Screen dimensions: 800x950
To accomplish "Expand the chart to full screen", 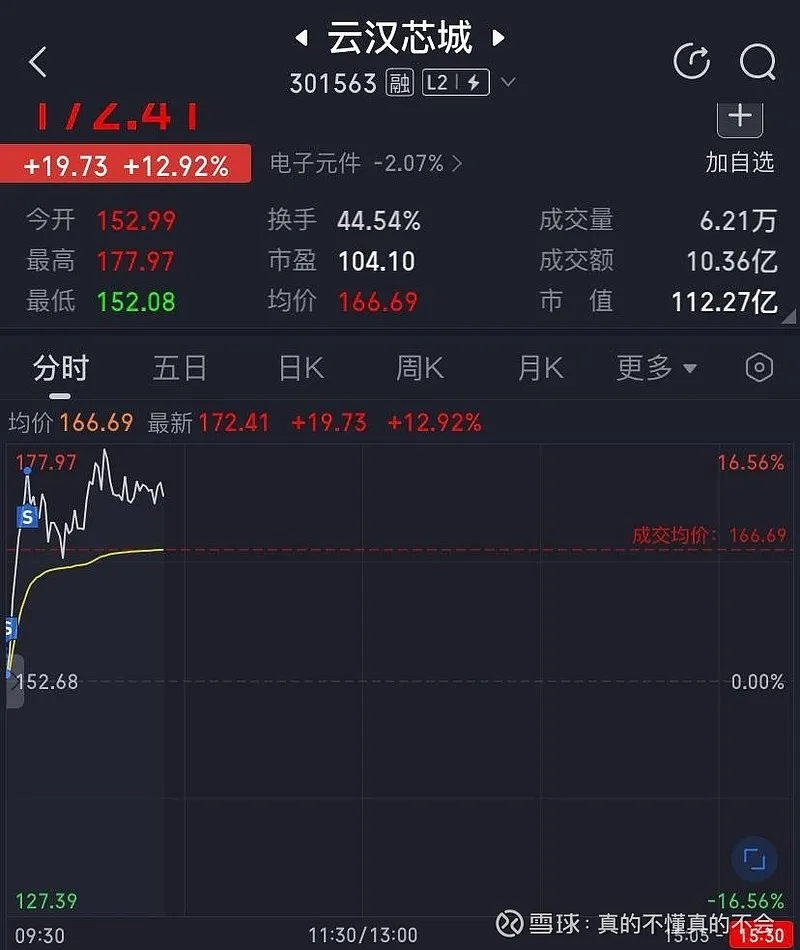I will click(754, 859).
